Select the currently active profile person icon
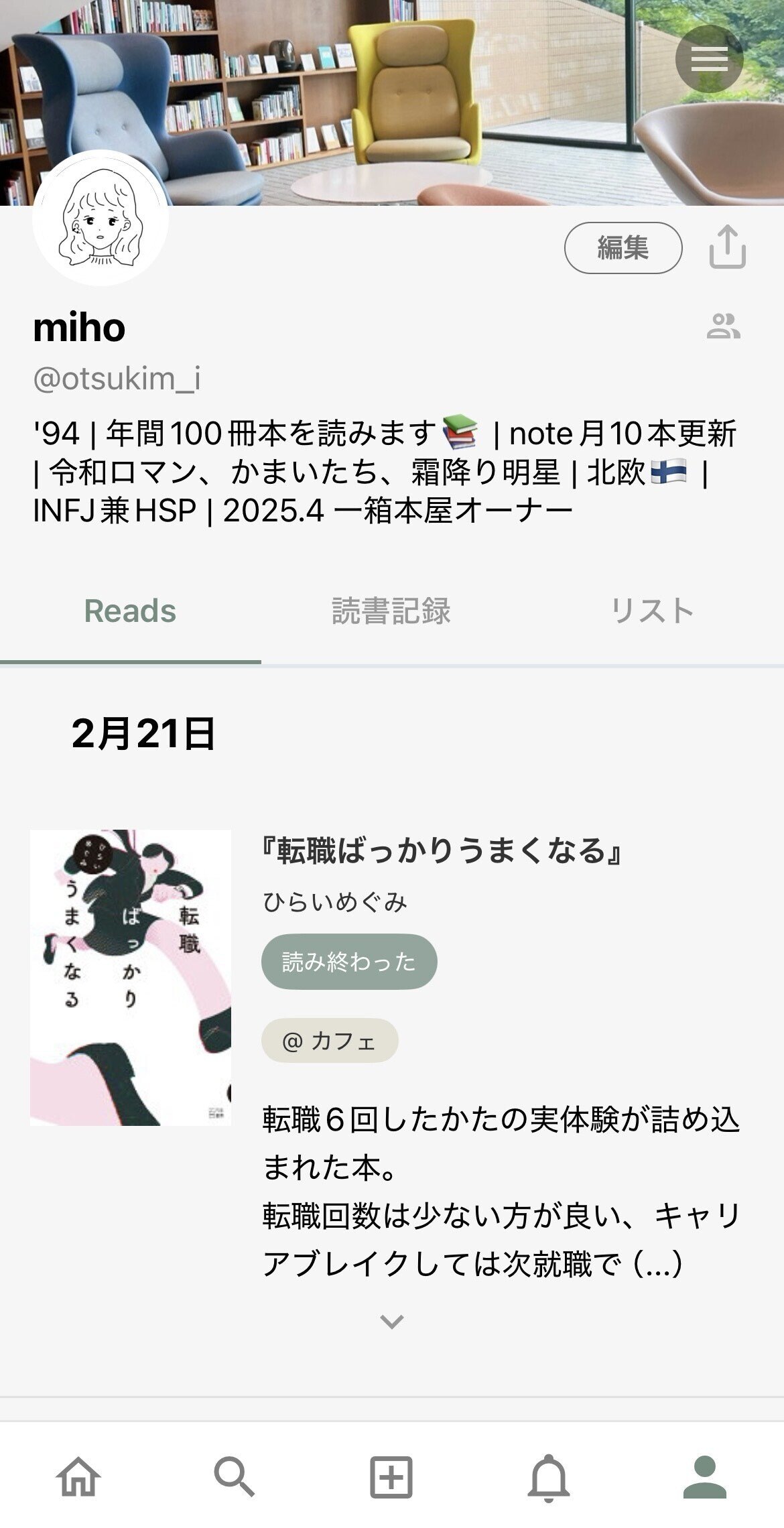 pyautogui.click(x=706, y=1476)
